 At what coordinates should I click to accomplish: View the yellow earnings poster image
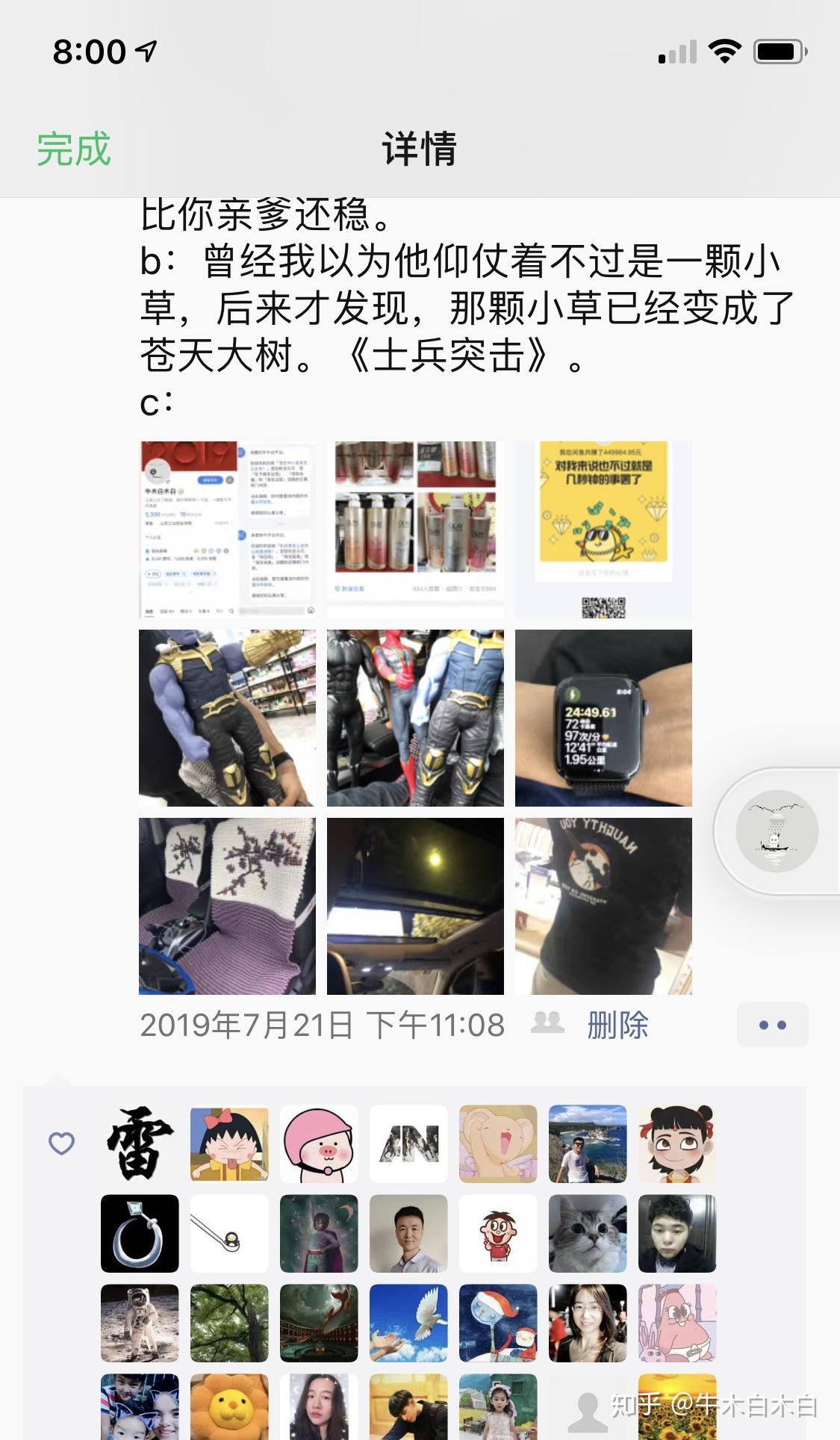[603, 529]
